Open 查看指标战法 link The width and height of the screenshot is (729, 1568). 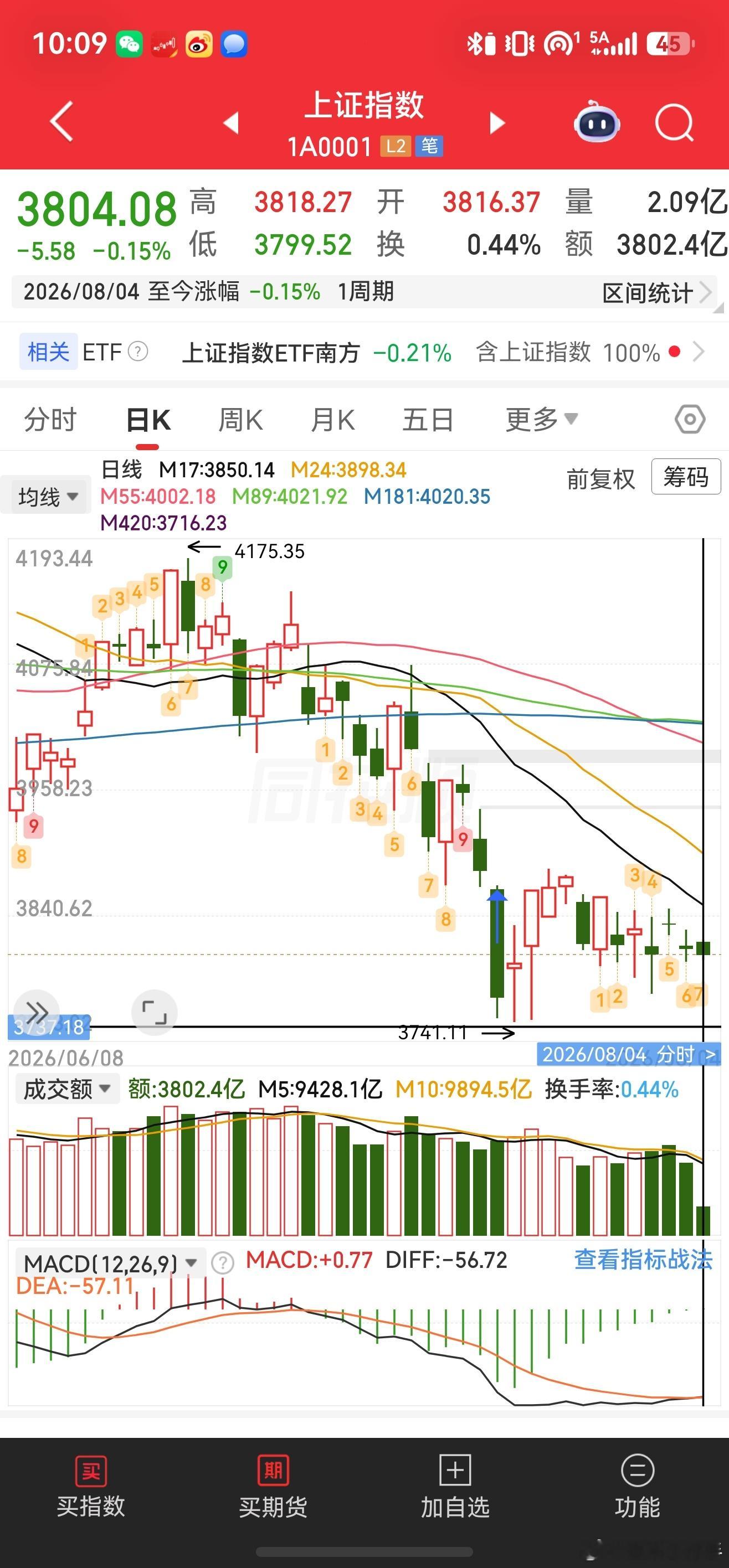(x=643, y=1260)
